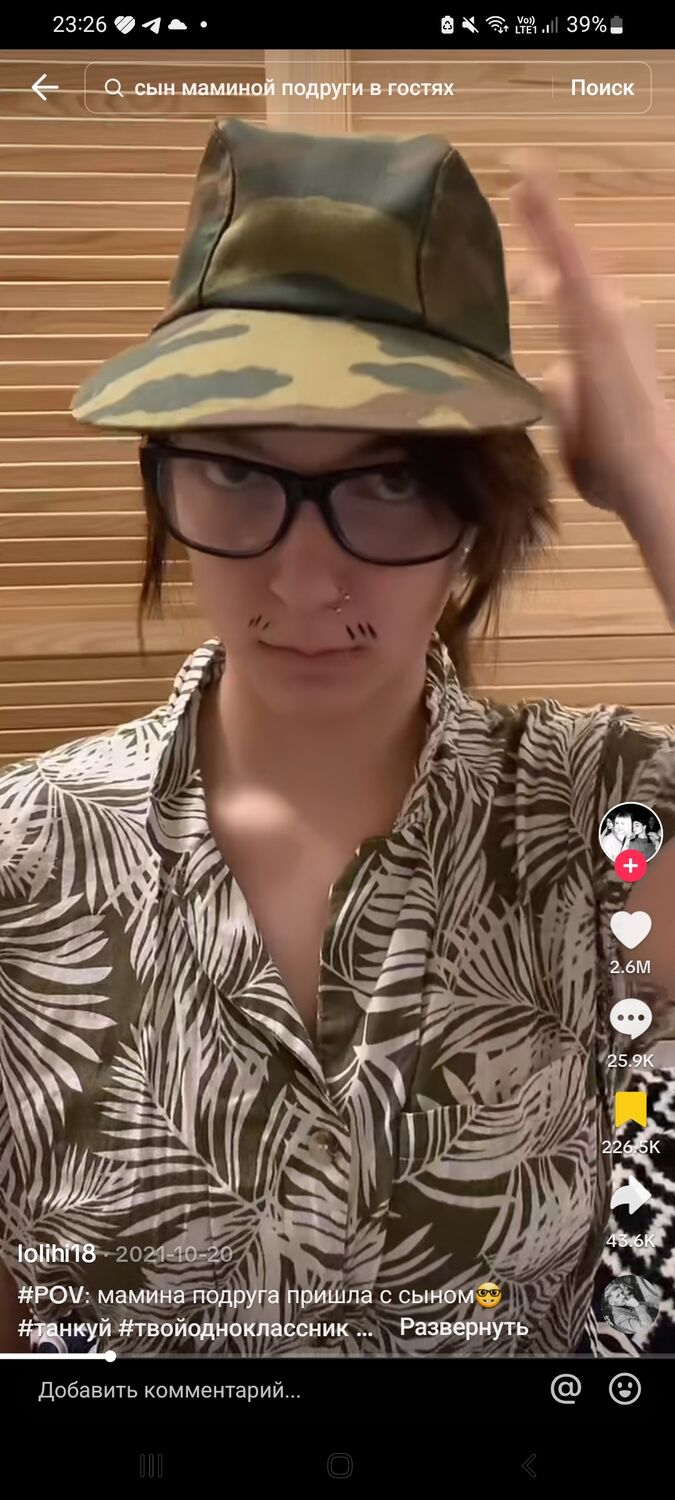Open the emoji picker for comments
The image size is (675, 1500).
coord(625,1389)
